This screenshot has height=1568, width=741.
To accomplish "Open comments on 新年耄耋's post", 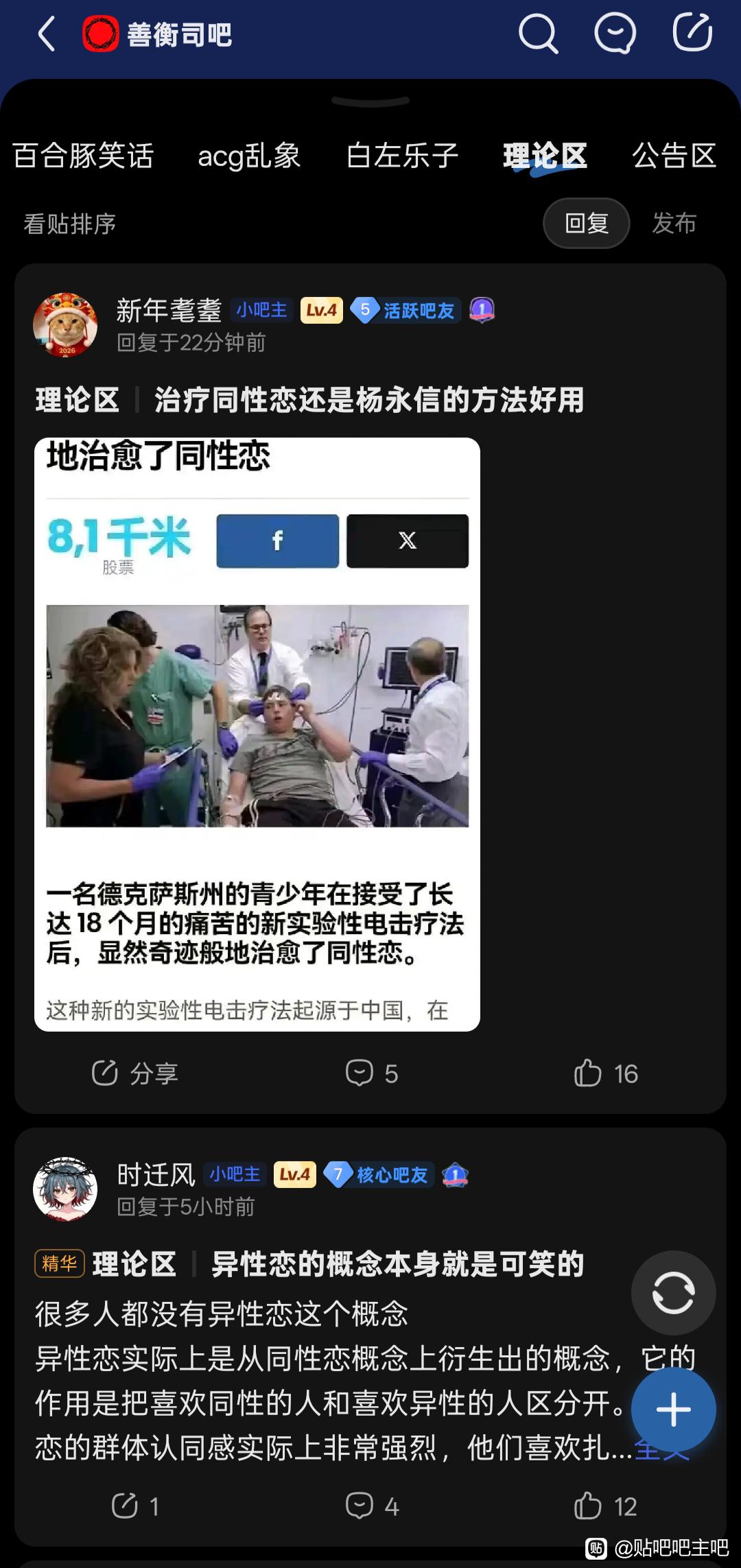I will (x=371, y=1073).
